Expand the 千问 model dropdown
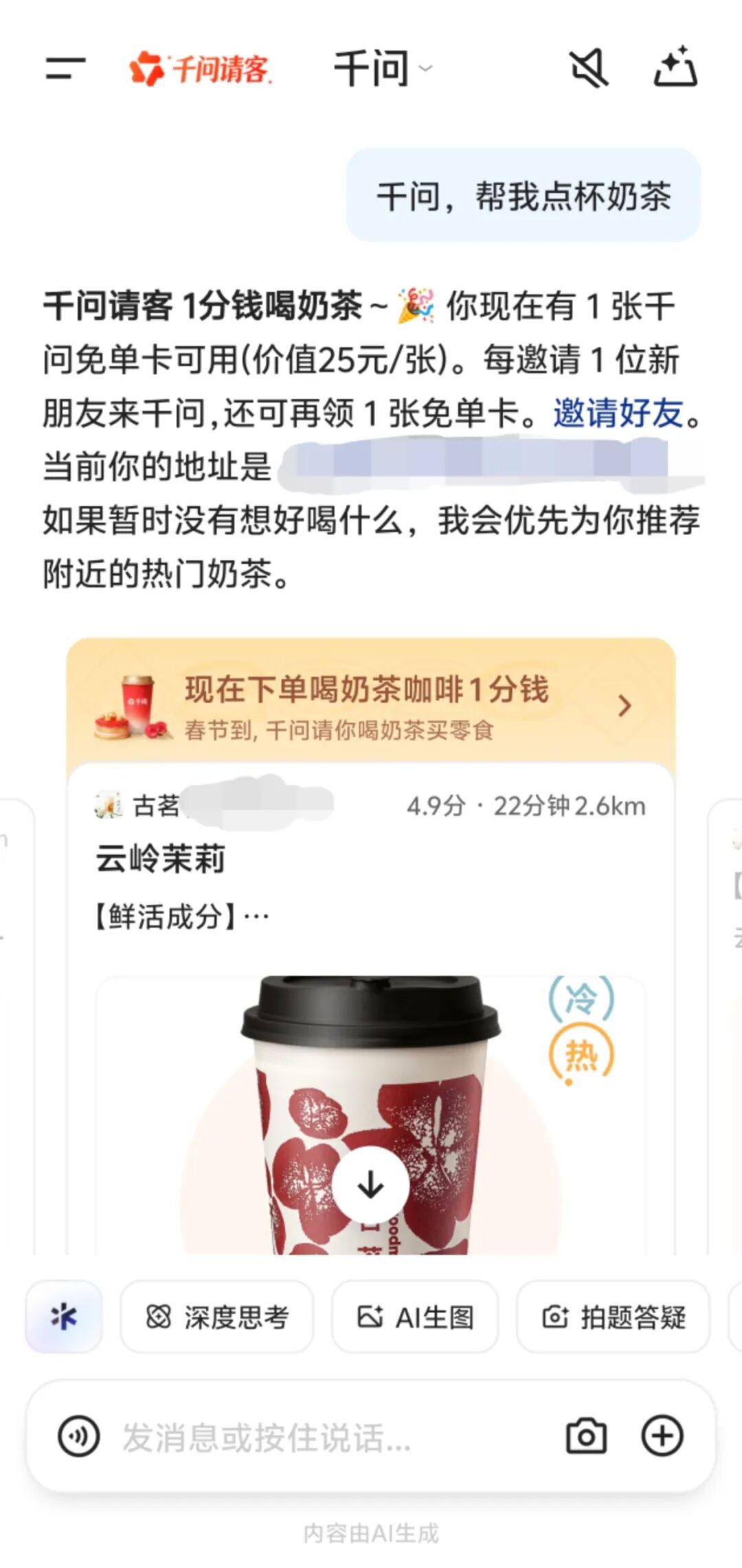The image size is (742, 1568). coord(382,69)
